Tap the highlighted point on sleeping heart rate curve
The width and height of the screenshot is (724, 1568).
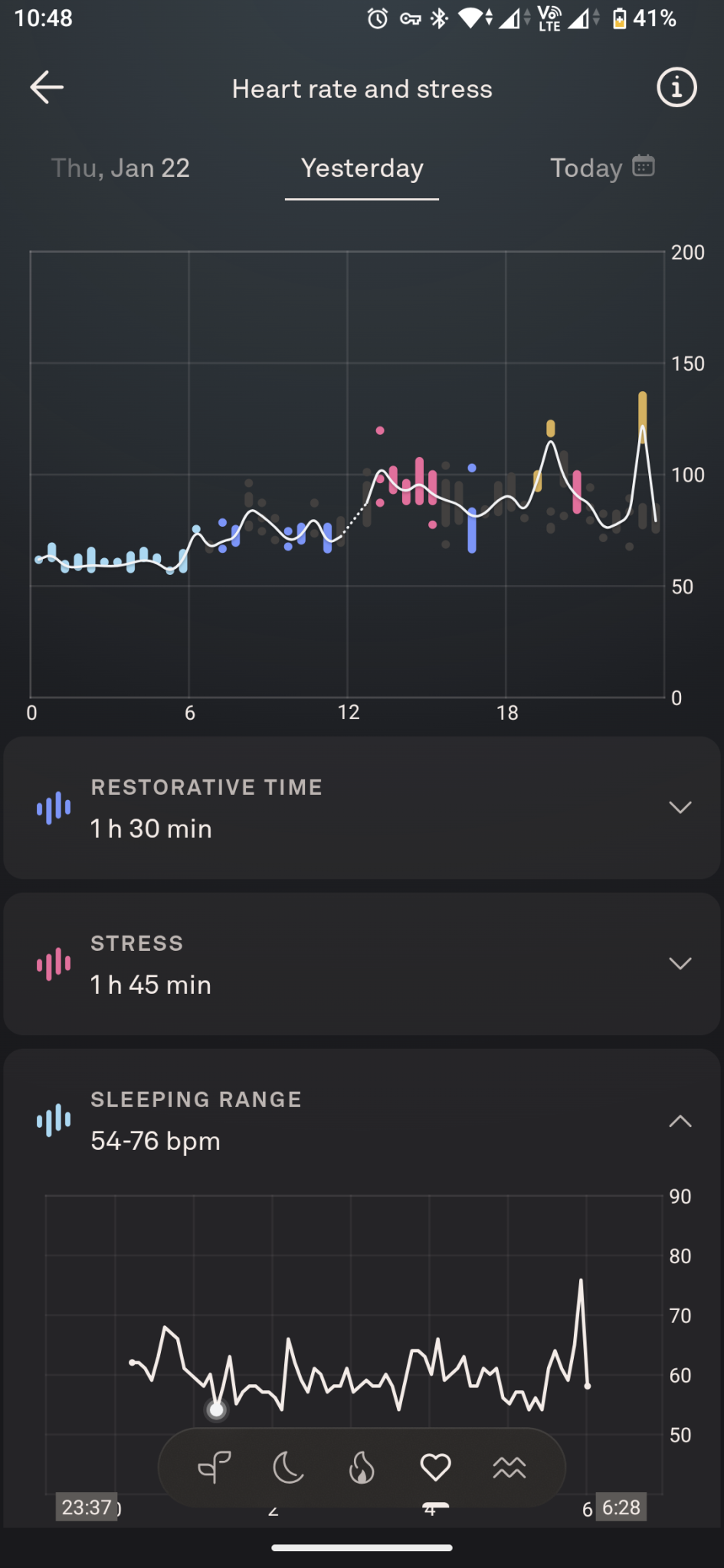click(216, 1409)
